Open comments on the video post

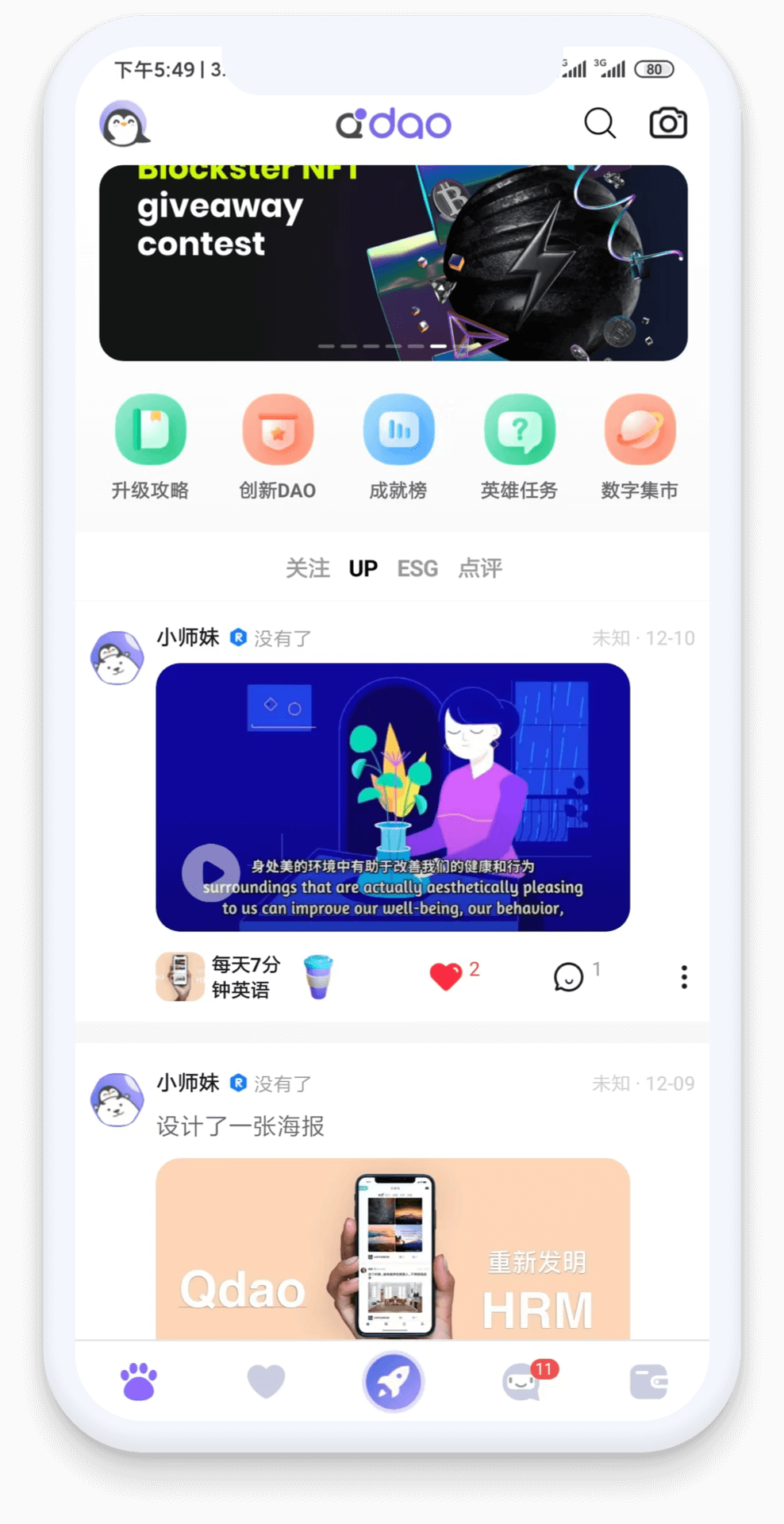coord(568,977)
